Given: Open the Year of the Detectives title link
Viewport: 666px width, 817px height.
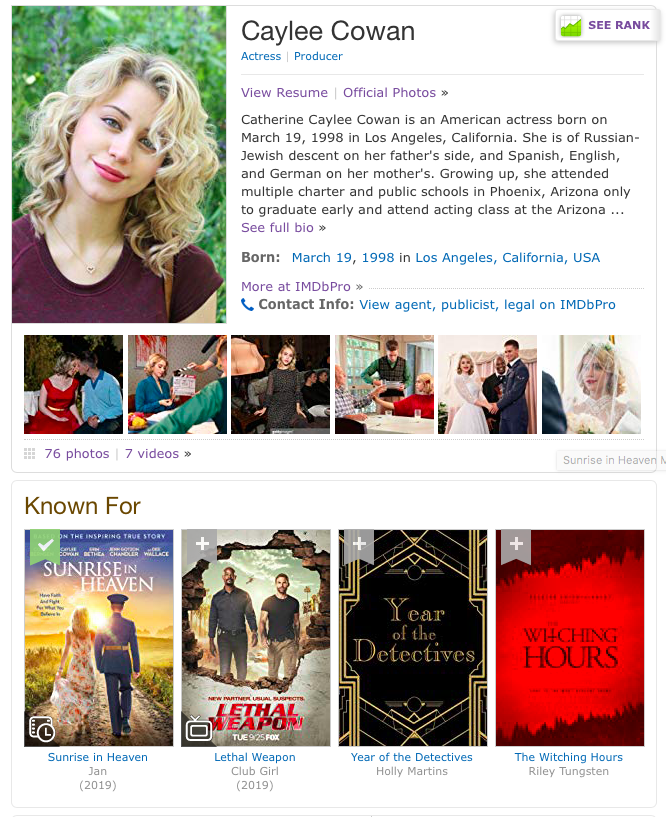Looking at the screenshot, I should (x=411, y=757).
